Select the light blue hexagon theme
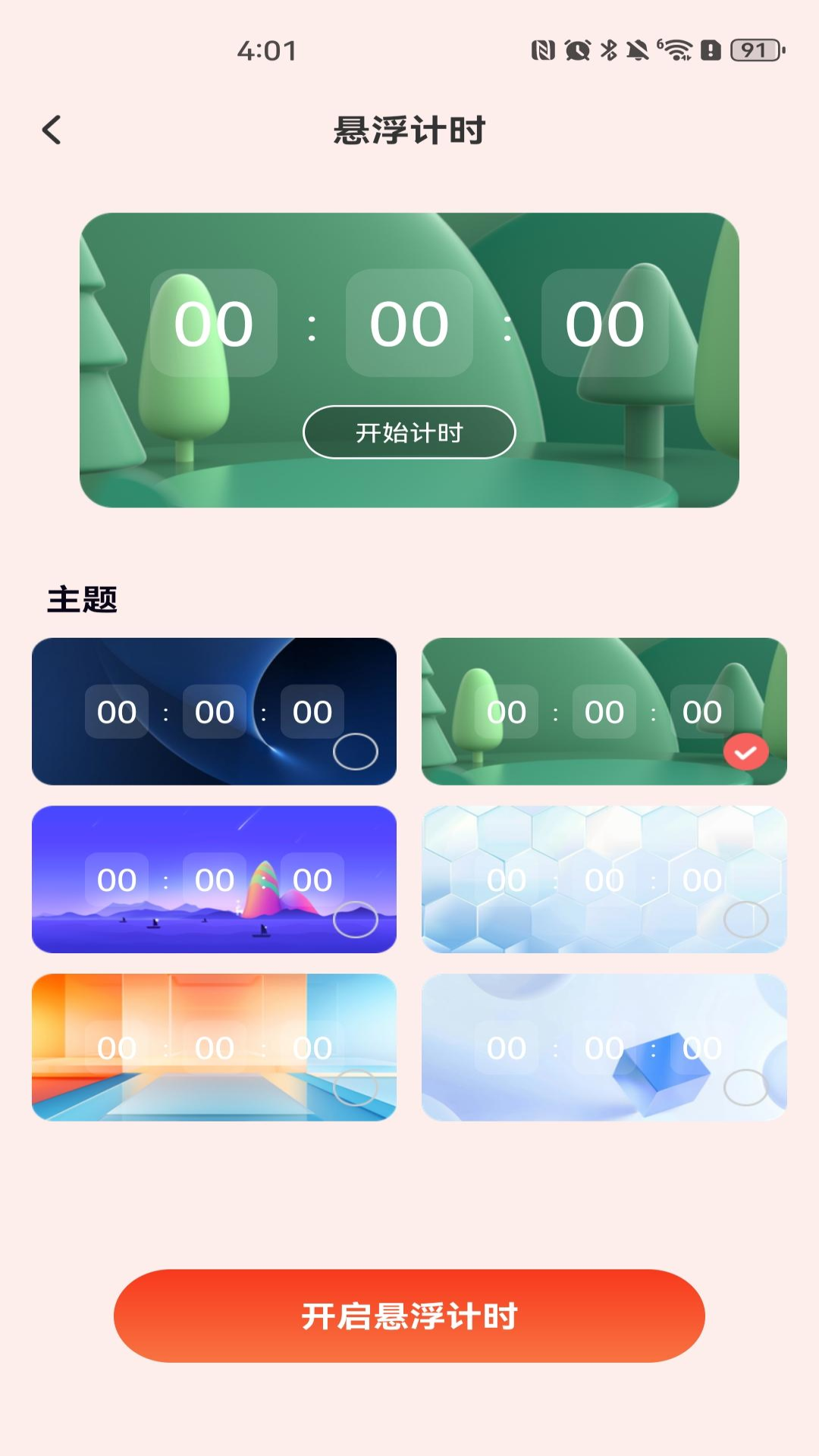Image resolution: width=819 pixels, height=1456 pixels. tap(604, 879)
